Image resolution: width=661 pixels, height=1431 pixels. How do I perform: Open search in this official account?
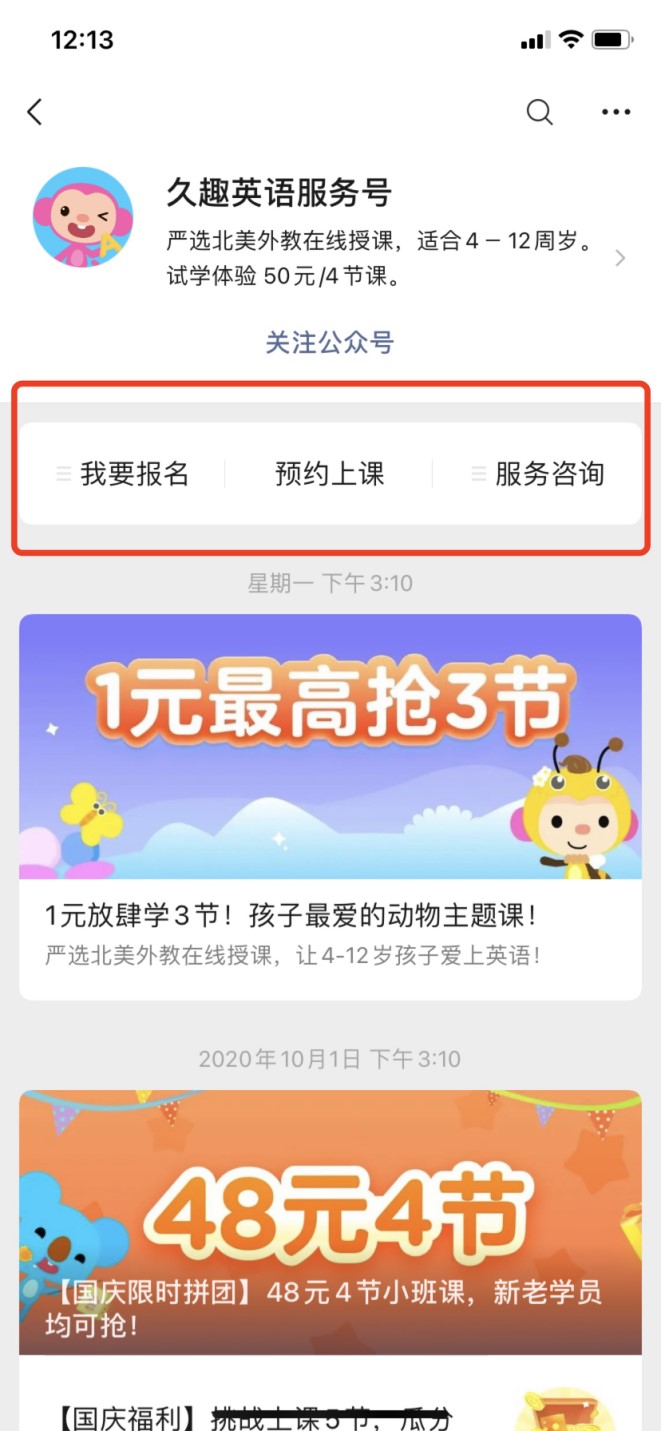click(x=539, y=112)
